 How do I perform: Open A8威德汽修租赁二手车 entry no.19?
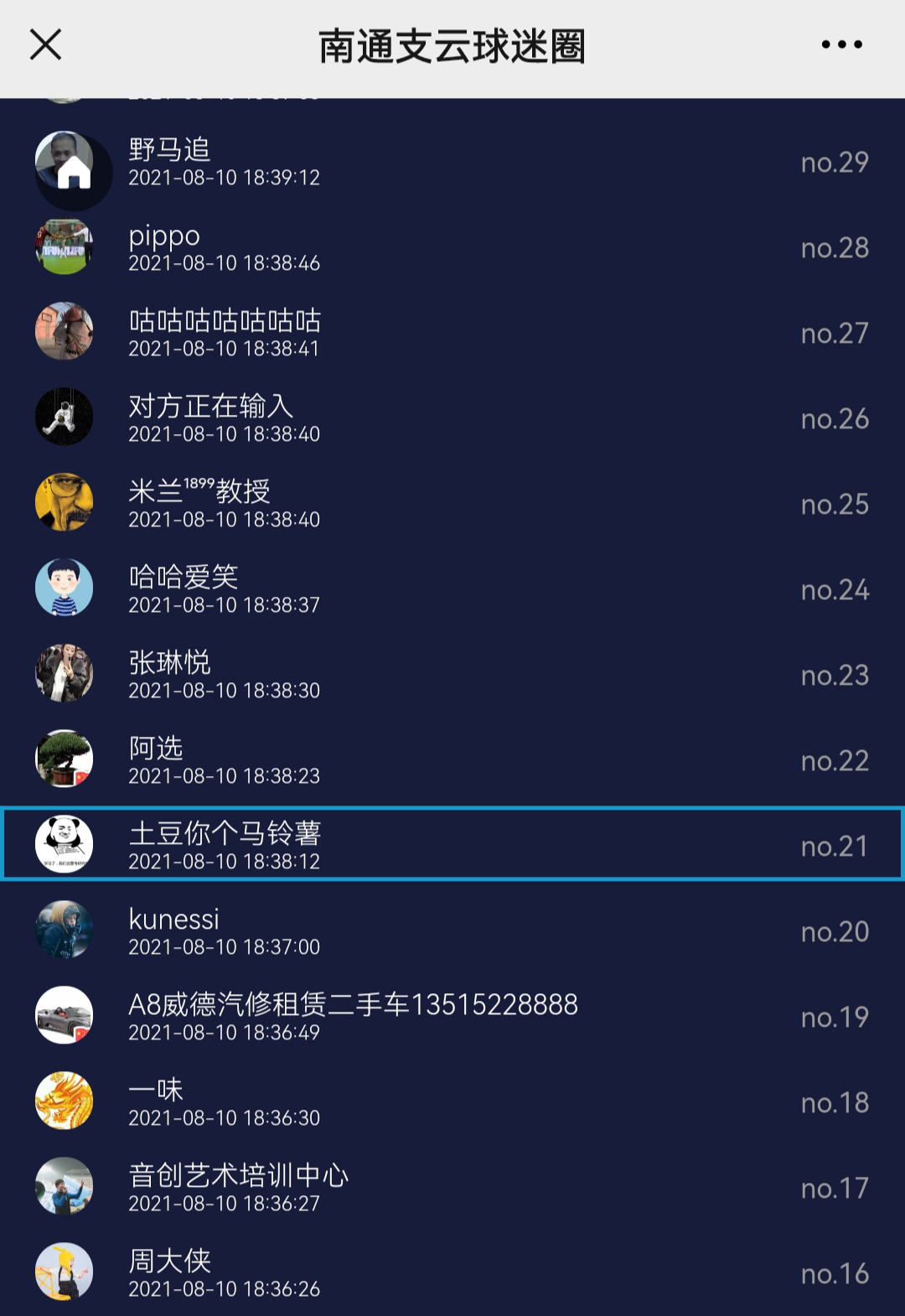point(452,1018)
